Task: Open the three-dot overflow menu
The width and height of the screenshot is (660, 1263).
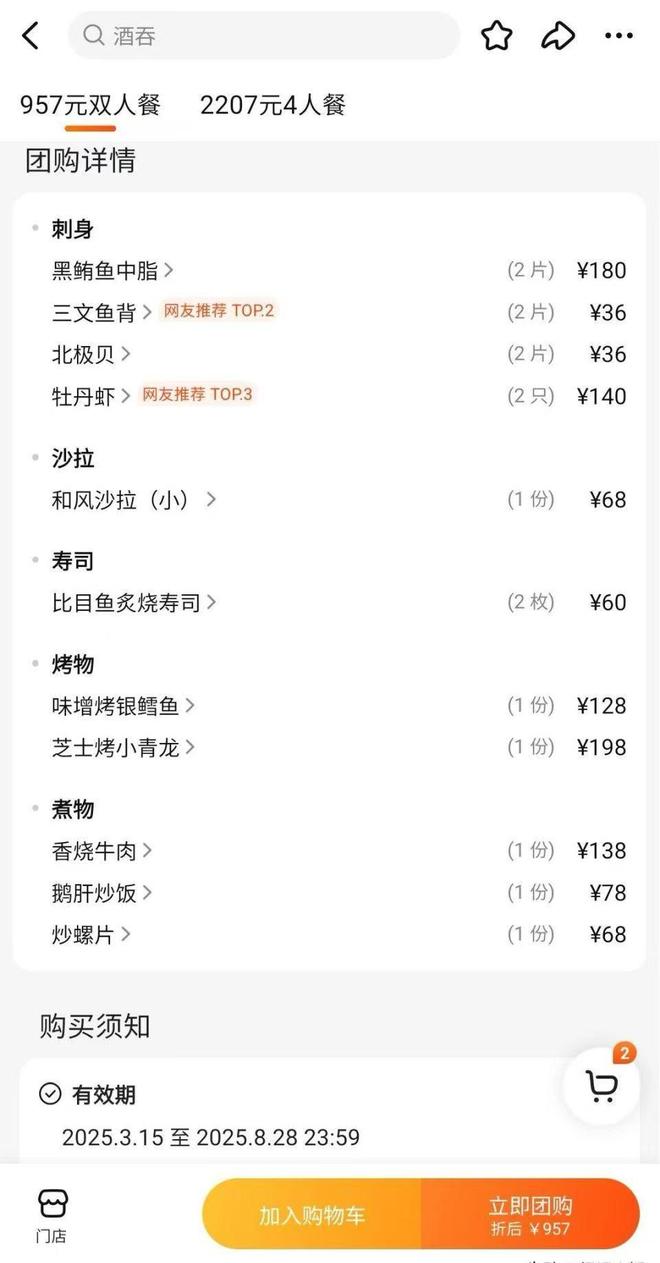Action: 619,36
